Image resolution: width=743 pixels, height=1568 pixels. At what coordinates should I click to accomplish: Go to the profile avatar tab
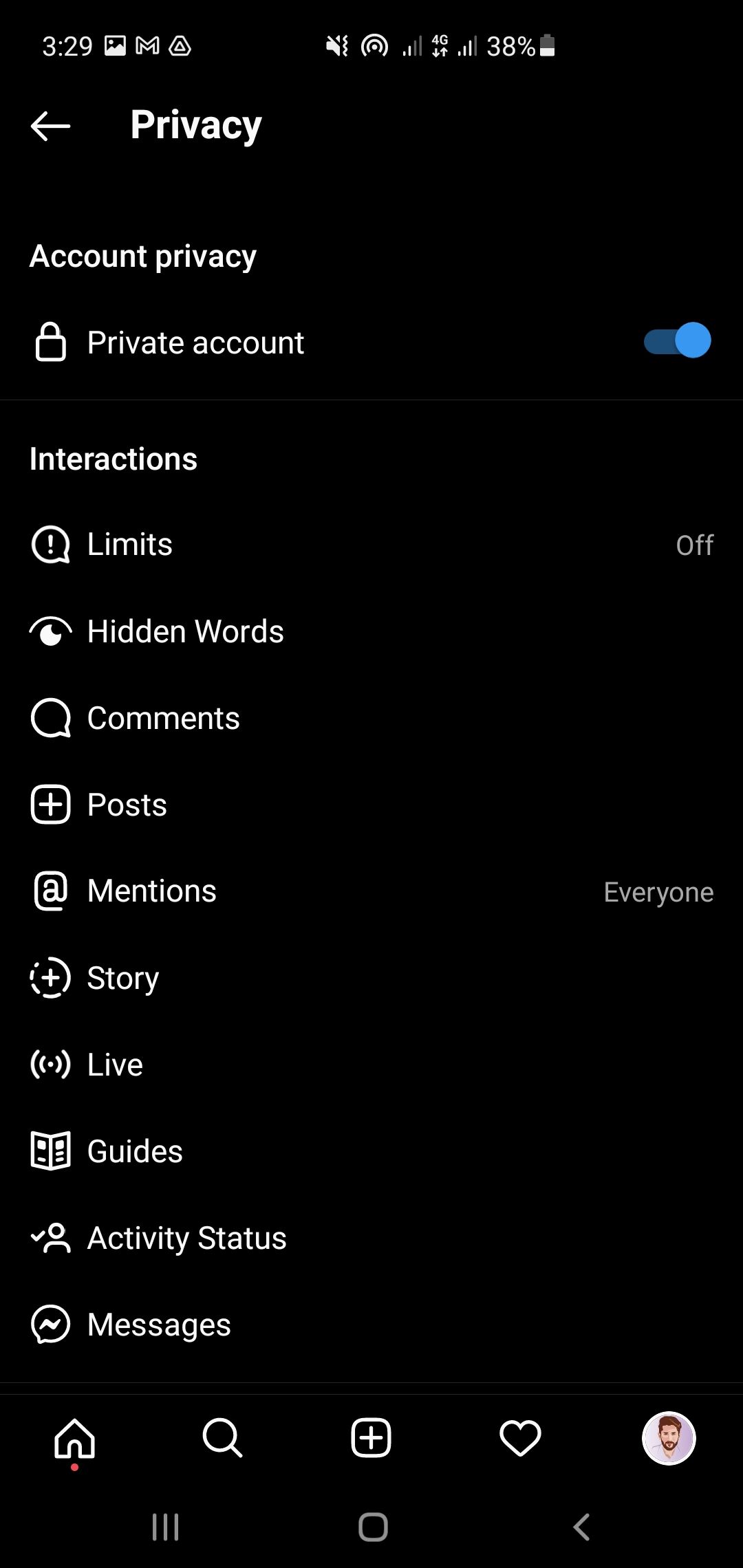coord(669,1439)
